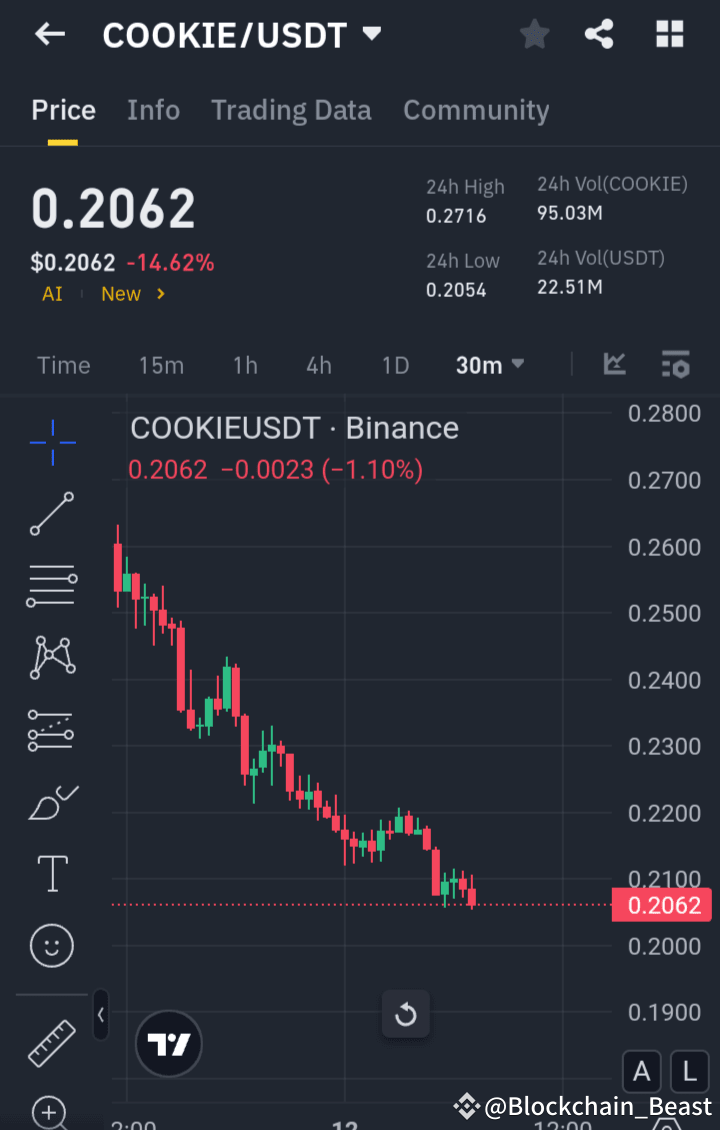Open the Community tab

(476, 110)
